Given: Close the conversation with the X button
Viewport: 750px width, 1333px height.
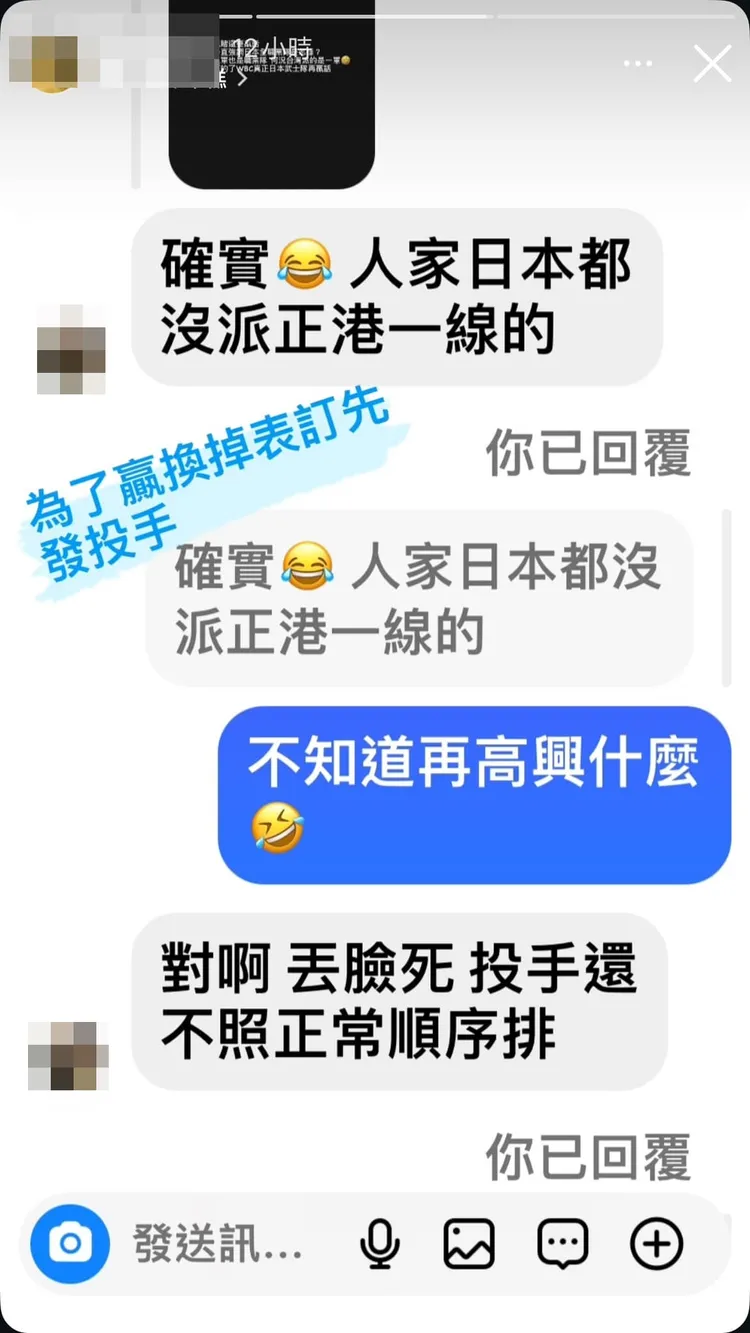Looking at the screenshot, I should (712, 62).
